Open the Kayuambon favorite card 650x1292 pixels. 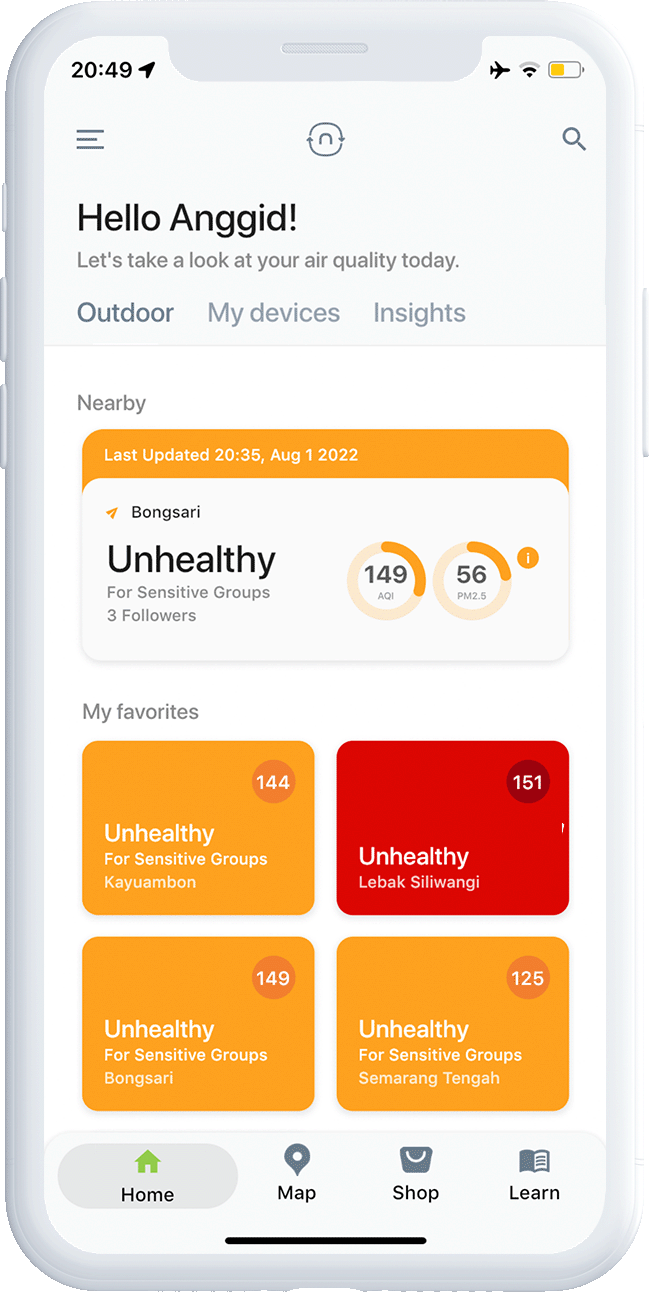(198, 827)
